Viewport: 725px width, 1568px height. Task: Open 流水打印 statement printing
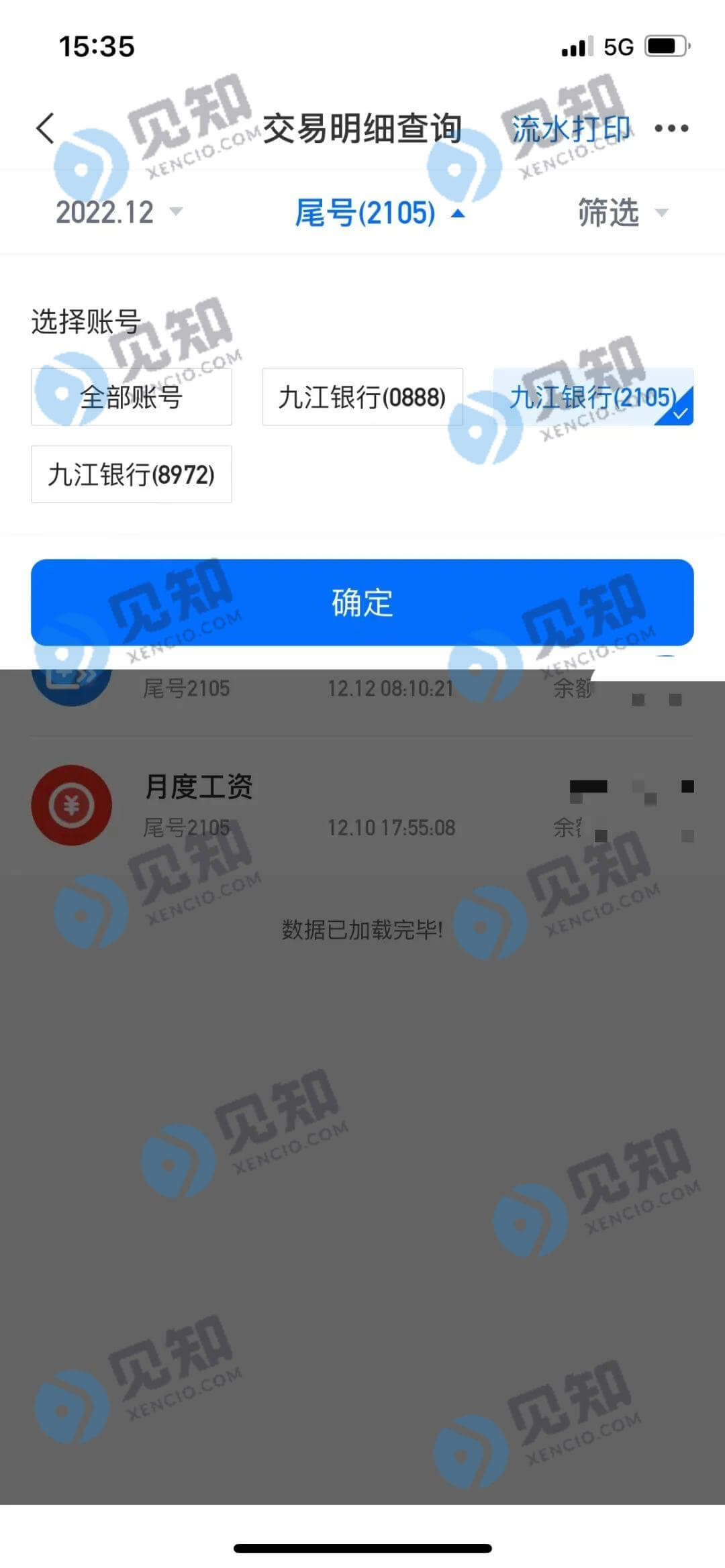pos(571,129)
